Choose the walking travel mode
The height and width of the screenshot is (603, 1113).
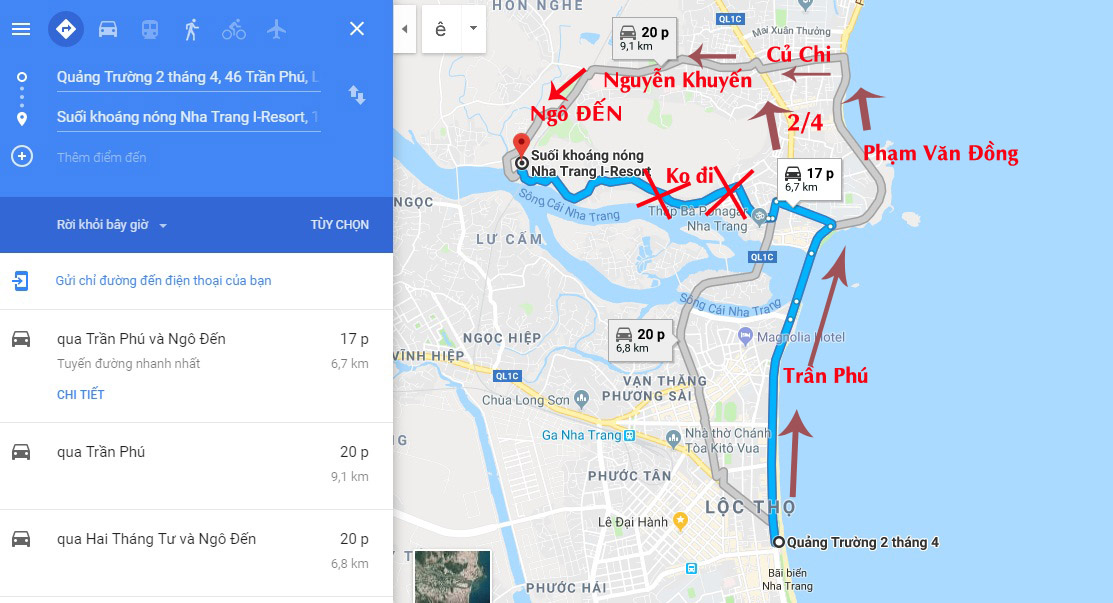[x=192, y=29]
